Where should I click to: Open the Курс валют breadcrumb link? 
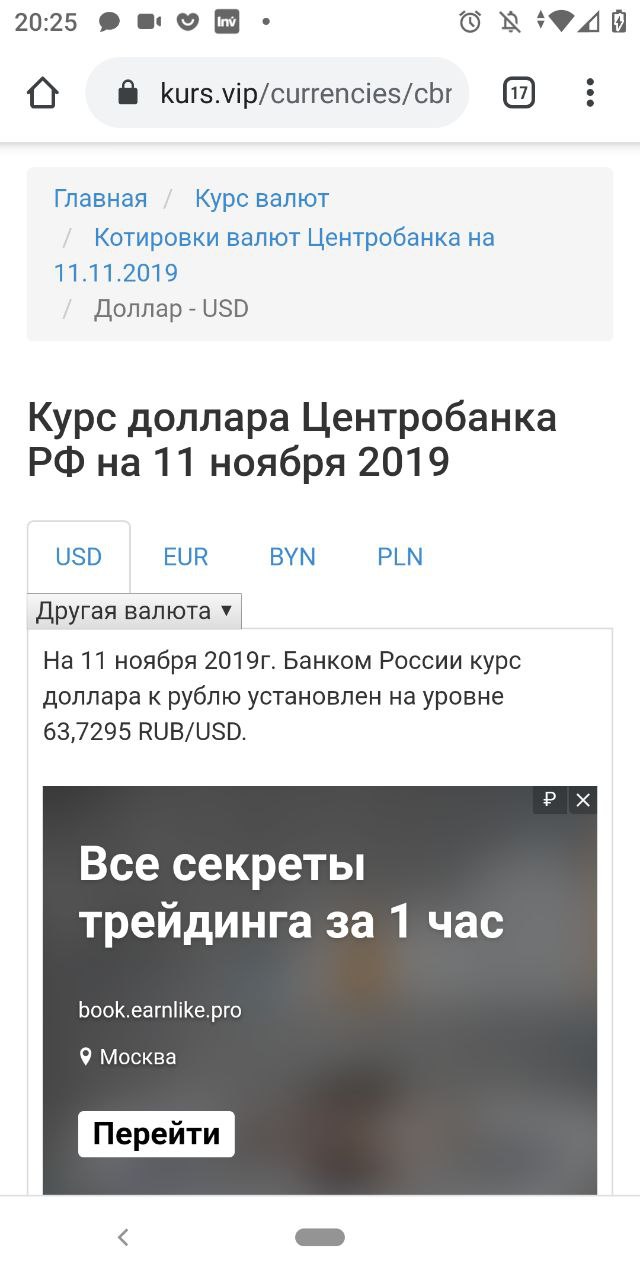click(x=262, y=199)
